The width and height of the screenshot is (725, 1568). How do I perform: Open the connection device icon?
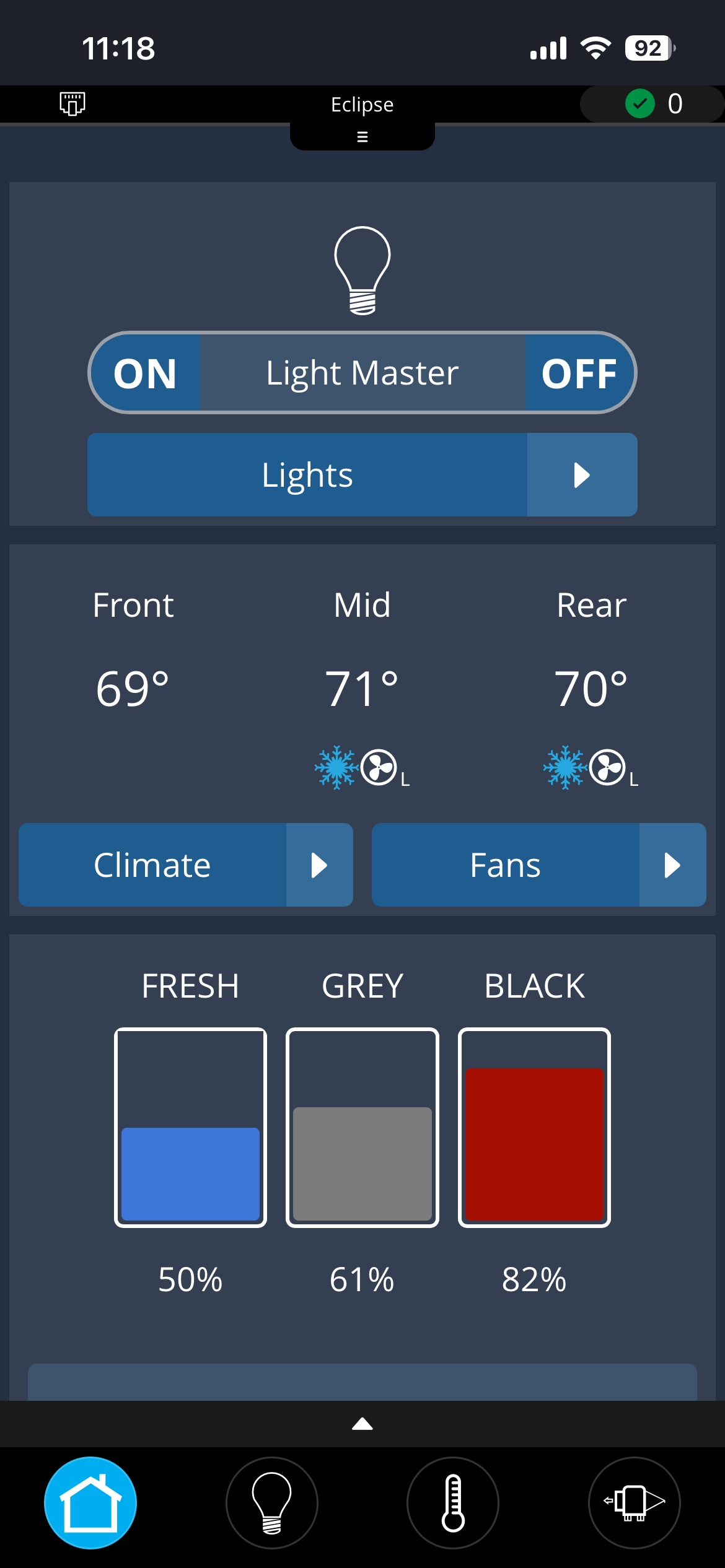(x=72, y=103)
